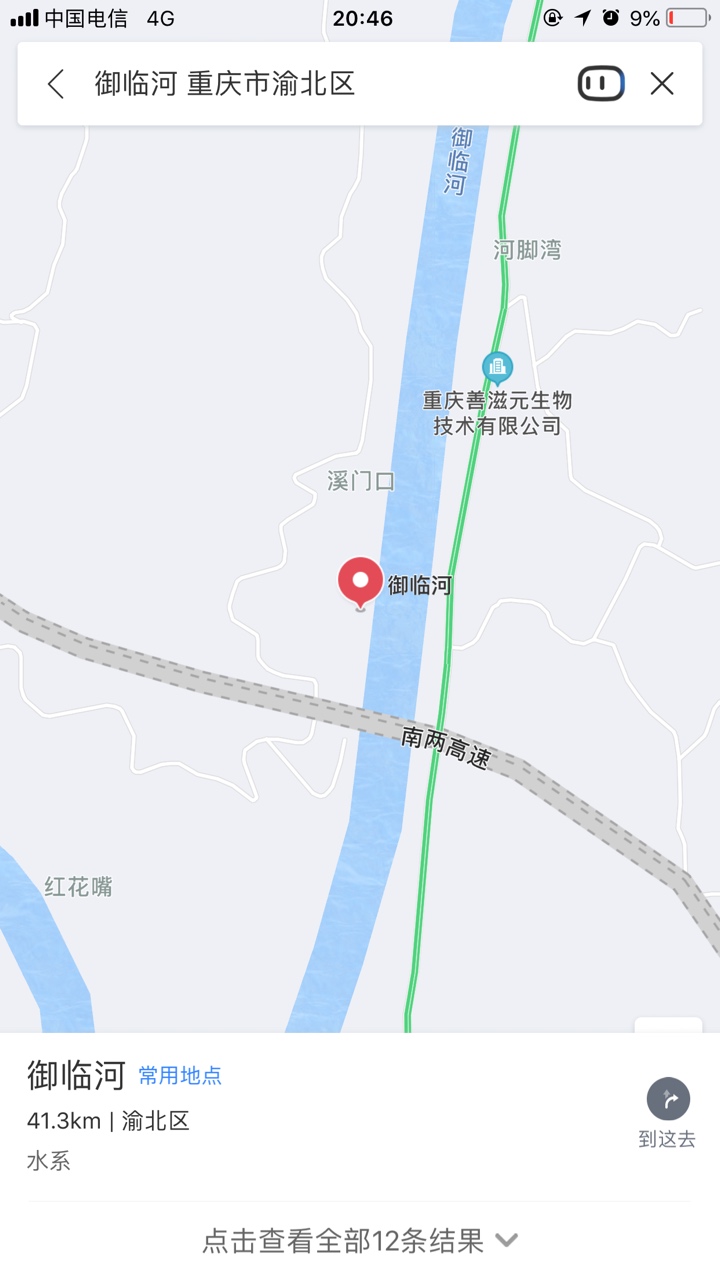Tap the search box with 御临河 重庆市渝北区
Viewport: 720px width, 1280px height.
(x=300, y=84)
